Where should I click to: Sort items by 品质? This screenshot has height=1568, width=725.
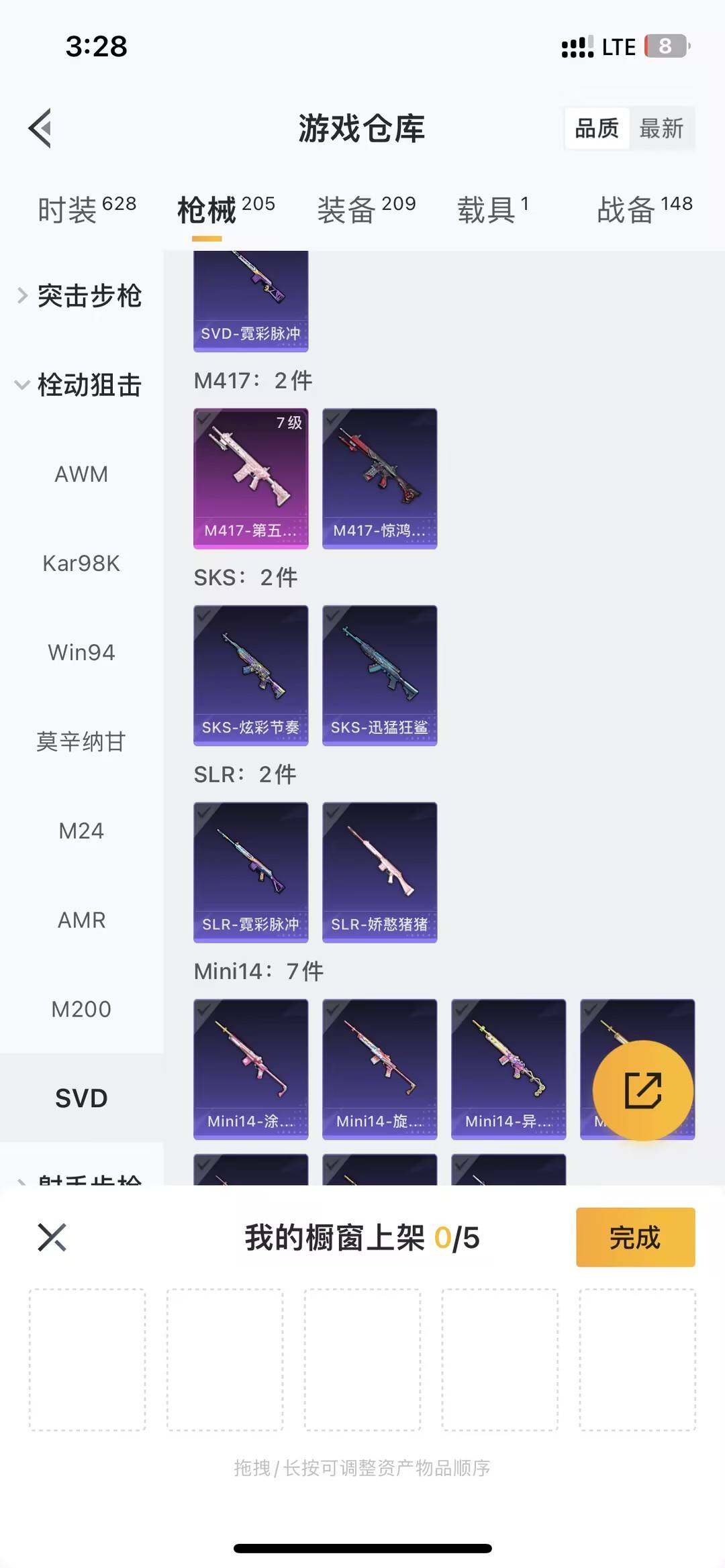tap(597, 129)
